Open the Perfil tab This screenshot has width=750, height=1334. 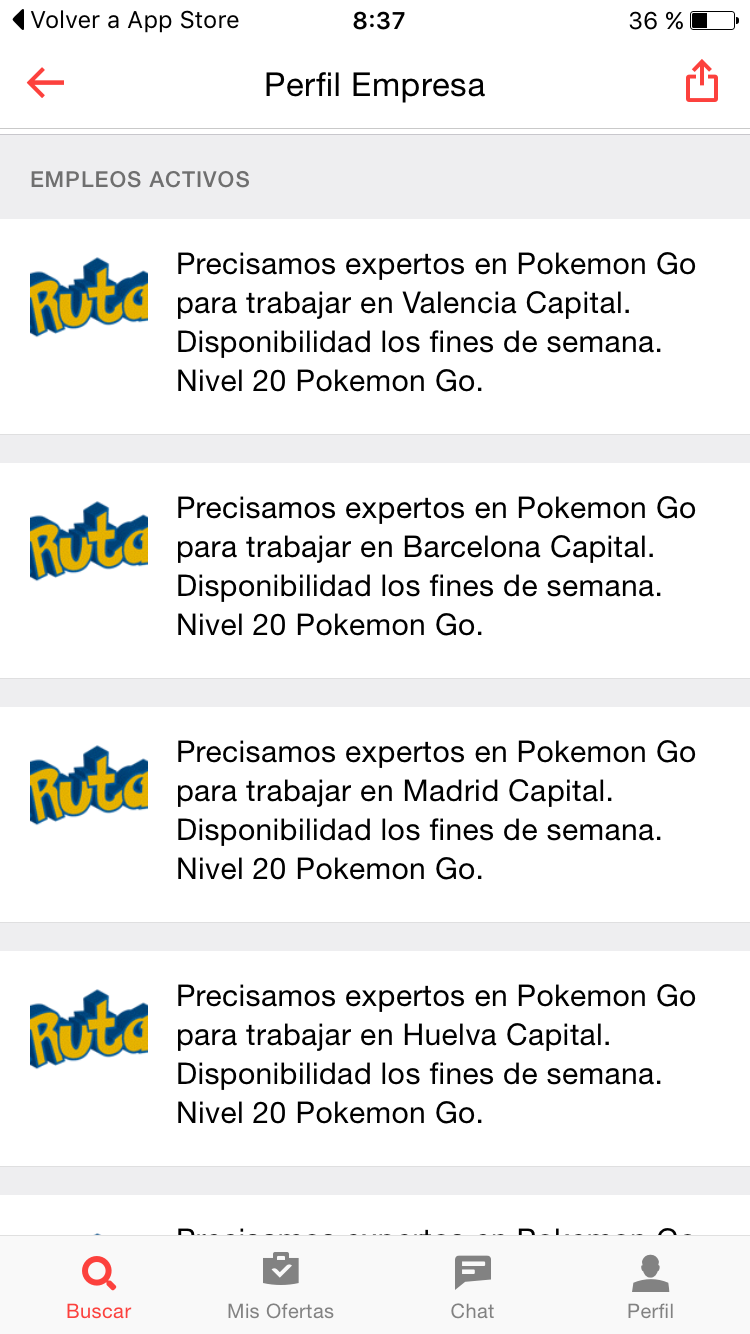pyautogui.click(x=650, y=1287)
